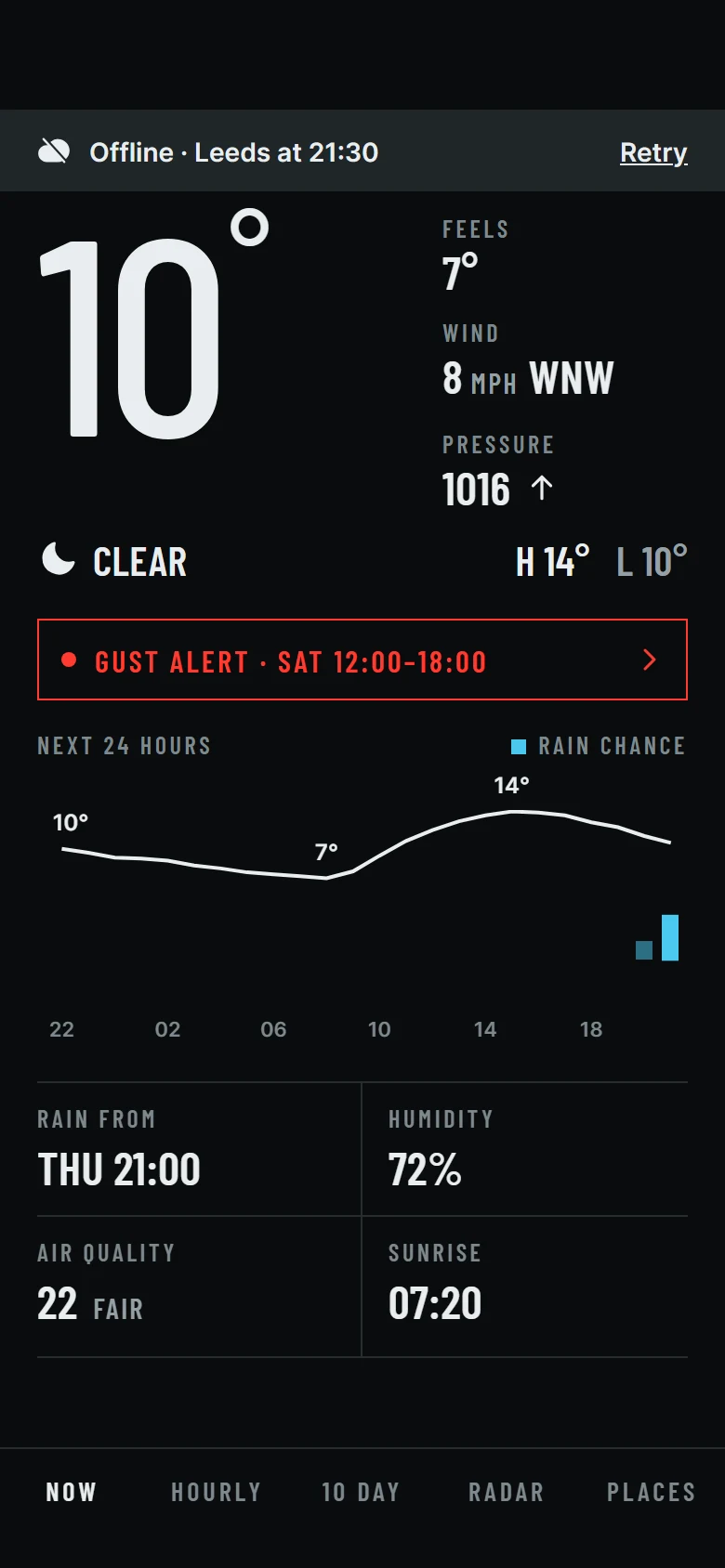Open the 10 Day forecast tab
Viewport: 725px width, 1568px height.
coord(361,1492)
